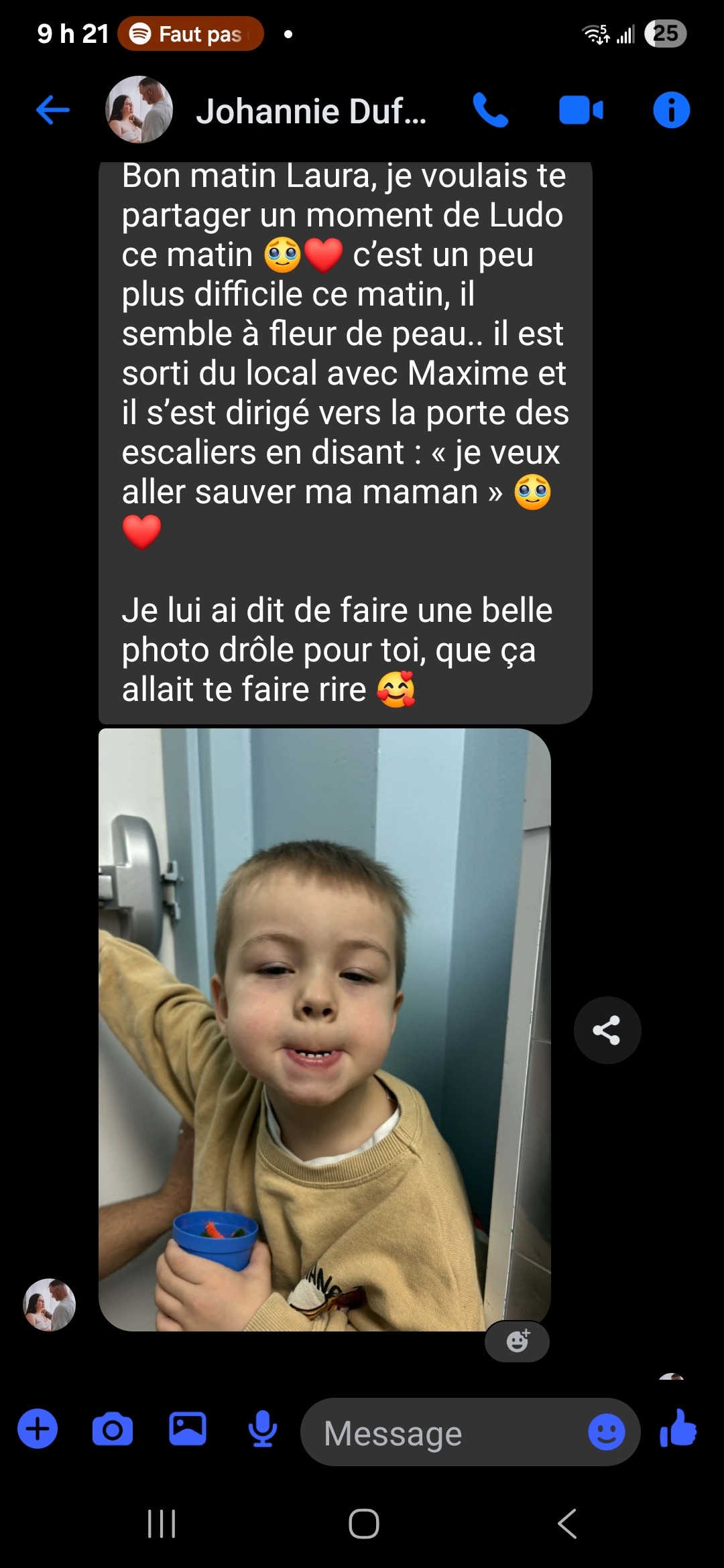Go to the system home screen
The image size is (724, 1568).
point(364,1523)
